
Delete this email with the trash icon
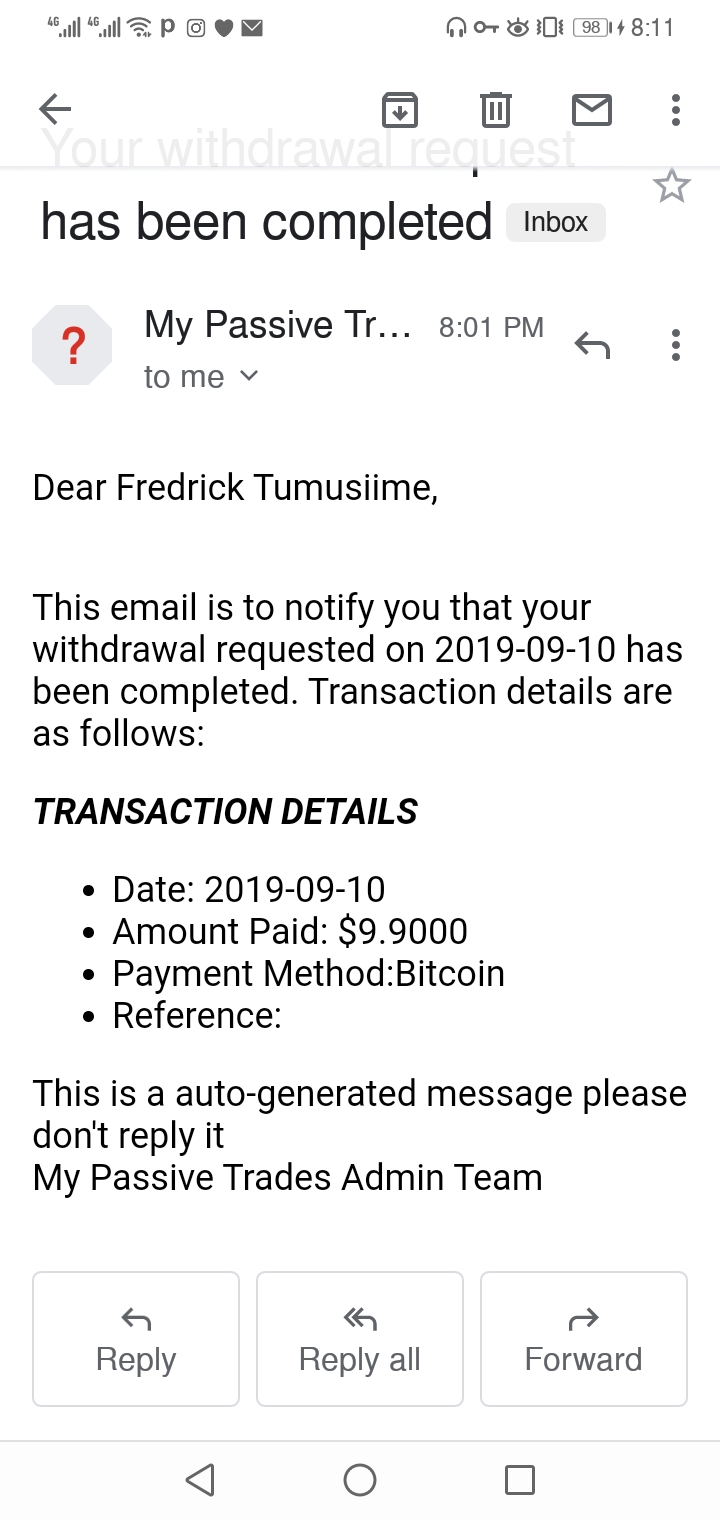[495, 109]
